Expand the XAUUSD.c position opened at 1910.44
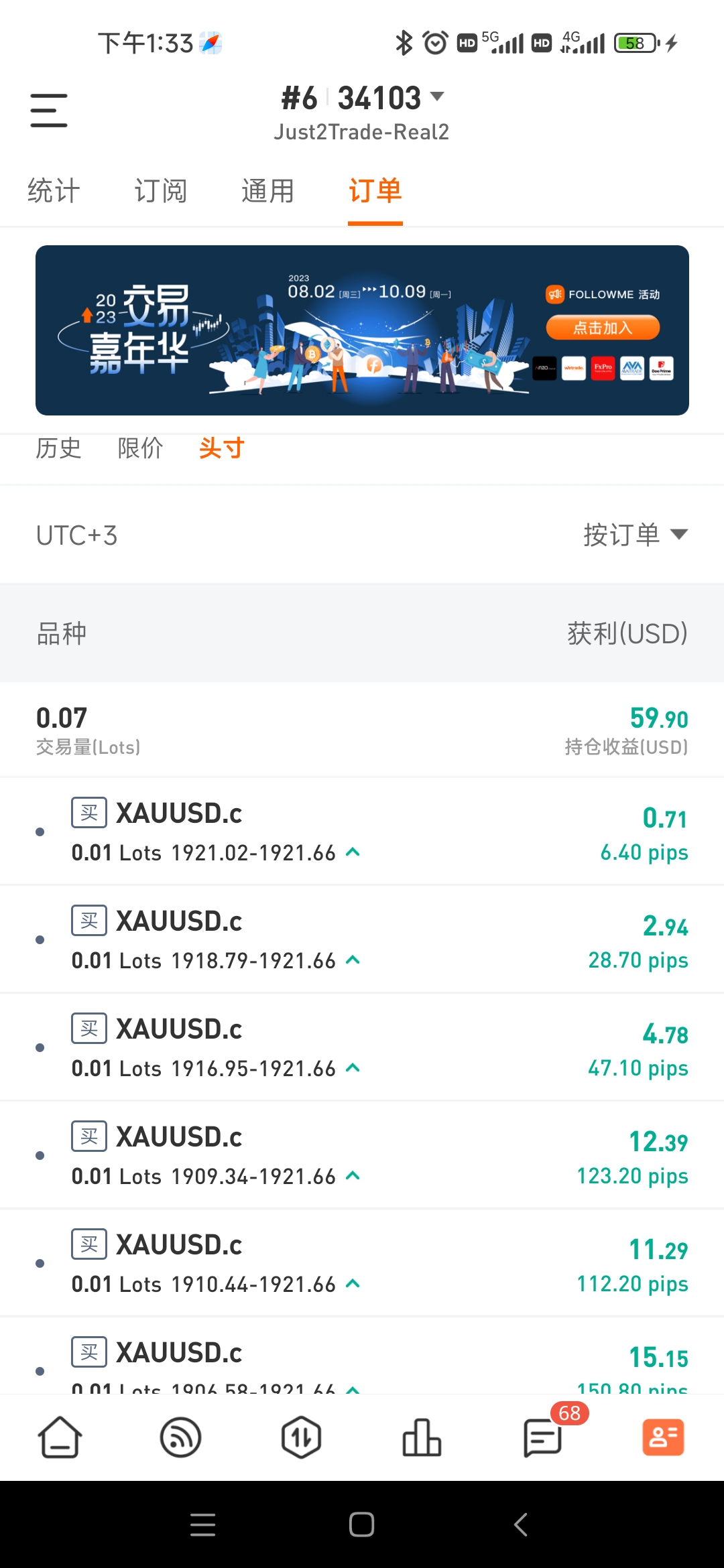Screen dimensions: 724x1568 coord(353,1283)
